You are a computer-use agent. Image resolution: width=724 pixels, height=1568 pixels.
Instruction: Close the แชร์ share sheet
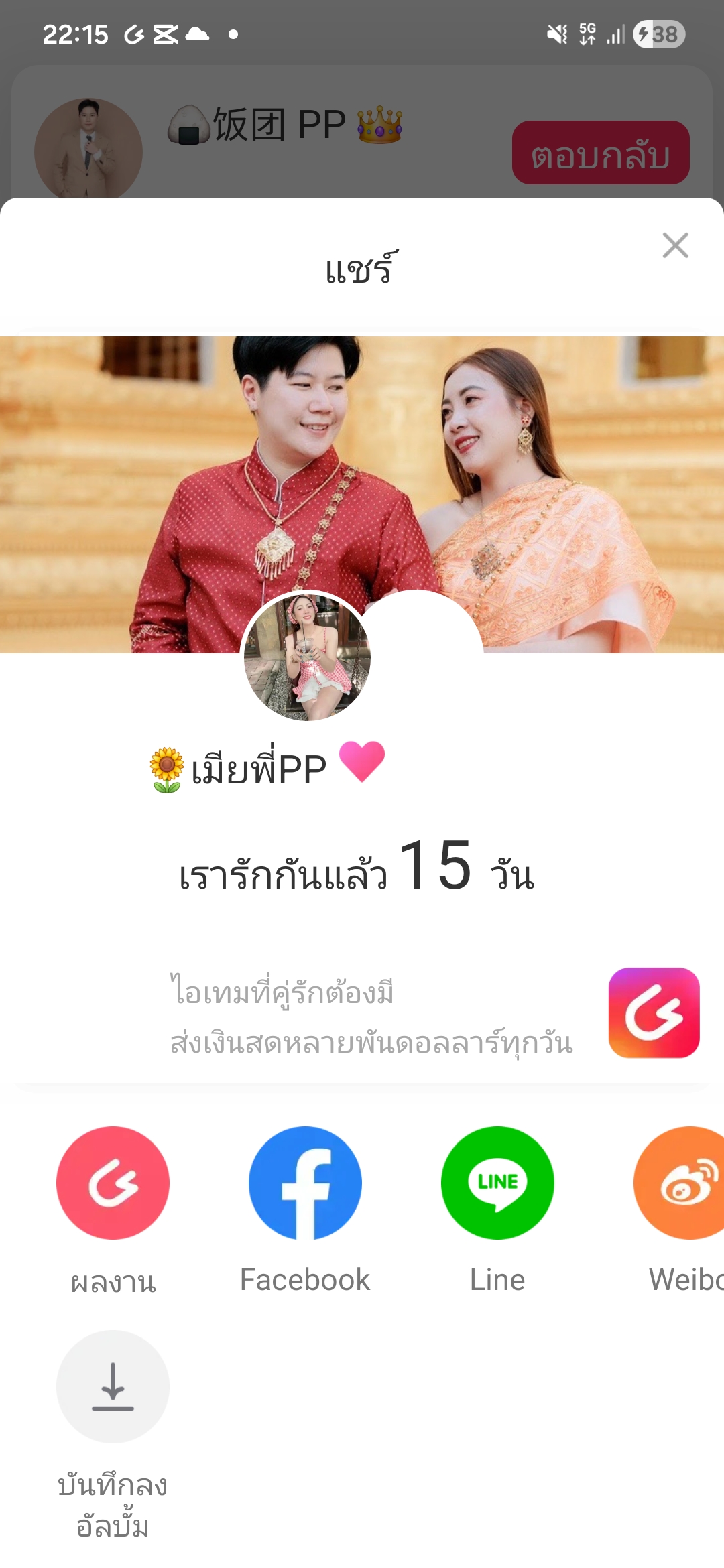click(x=675, y=245)
